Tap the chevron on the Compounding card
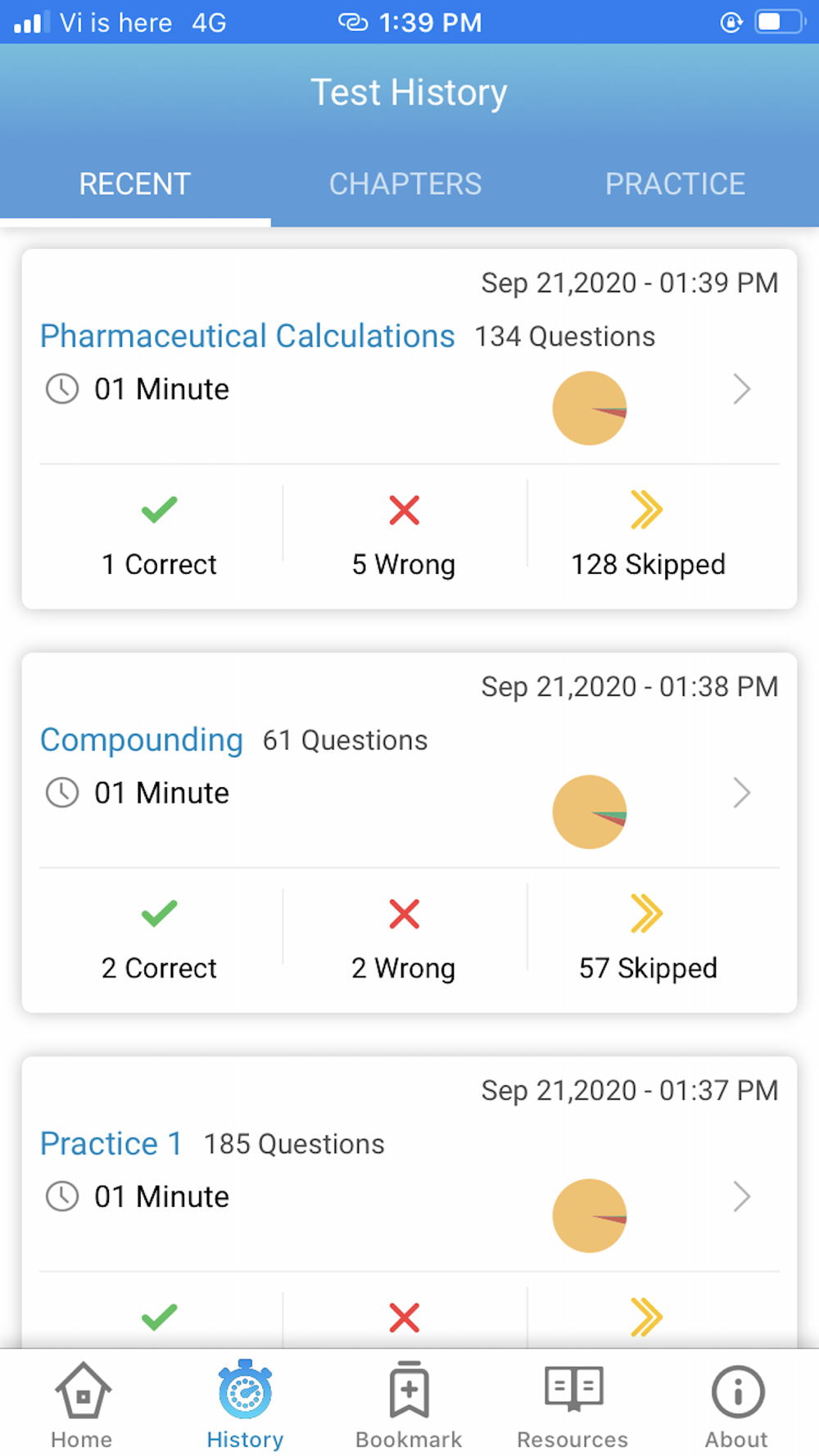819x1456 pixels. [741, 793]
